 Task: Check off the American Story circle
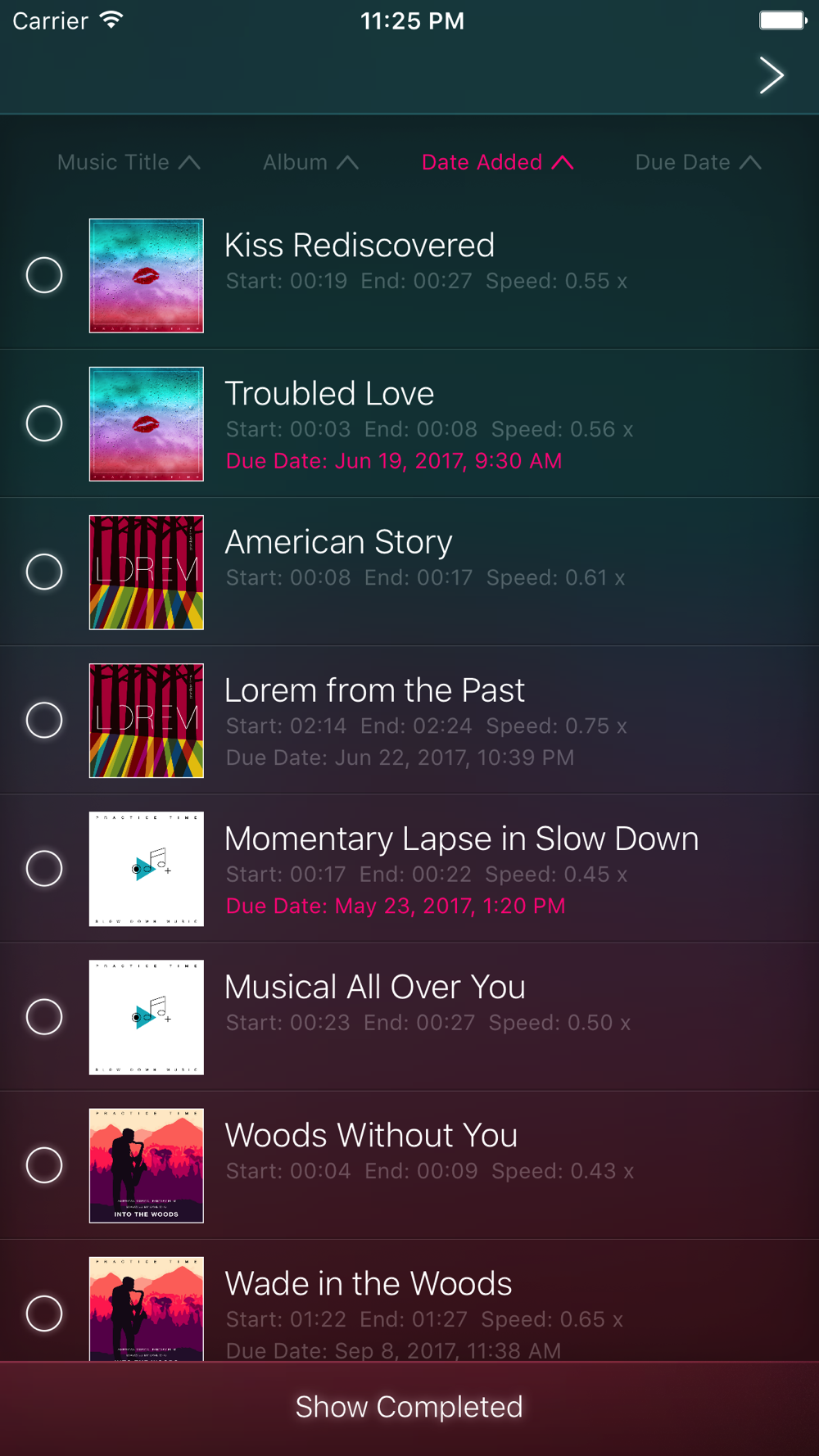pyautogui.click(x=44, y=572)
